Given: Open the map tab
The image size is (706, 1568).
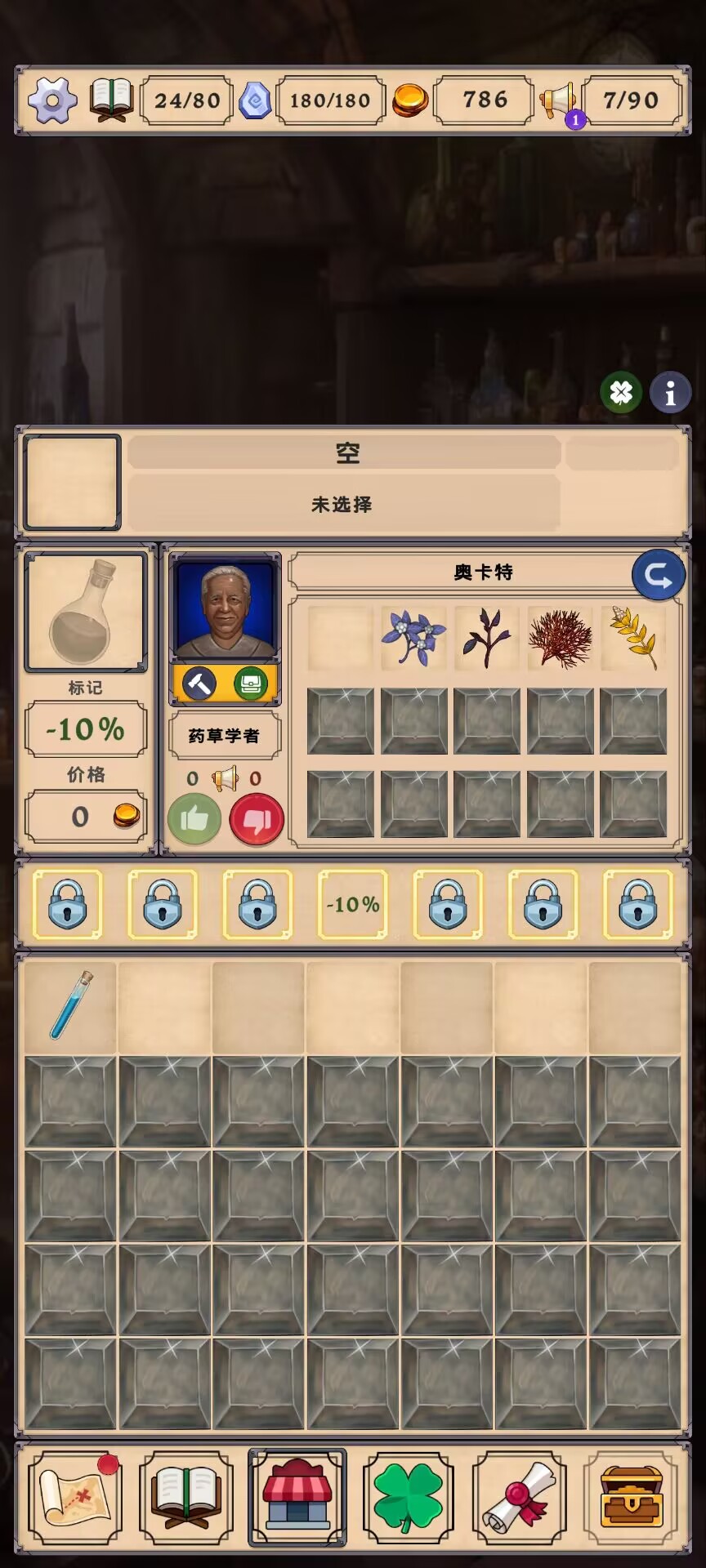Looking at the screenshot, I should [74, 1498].
